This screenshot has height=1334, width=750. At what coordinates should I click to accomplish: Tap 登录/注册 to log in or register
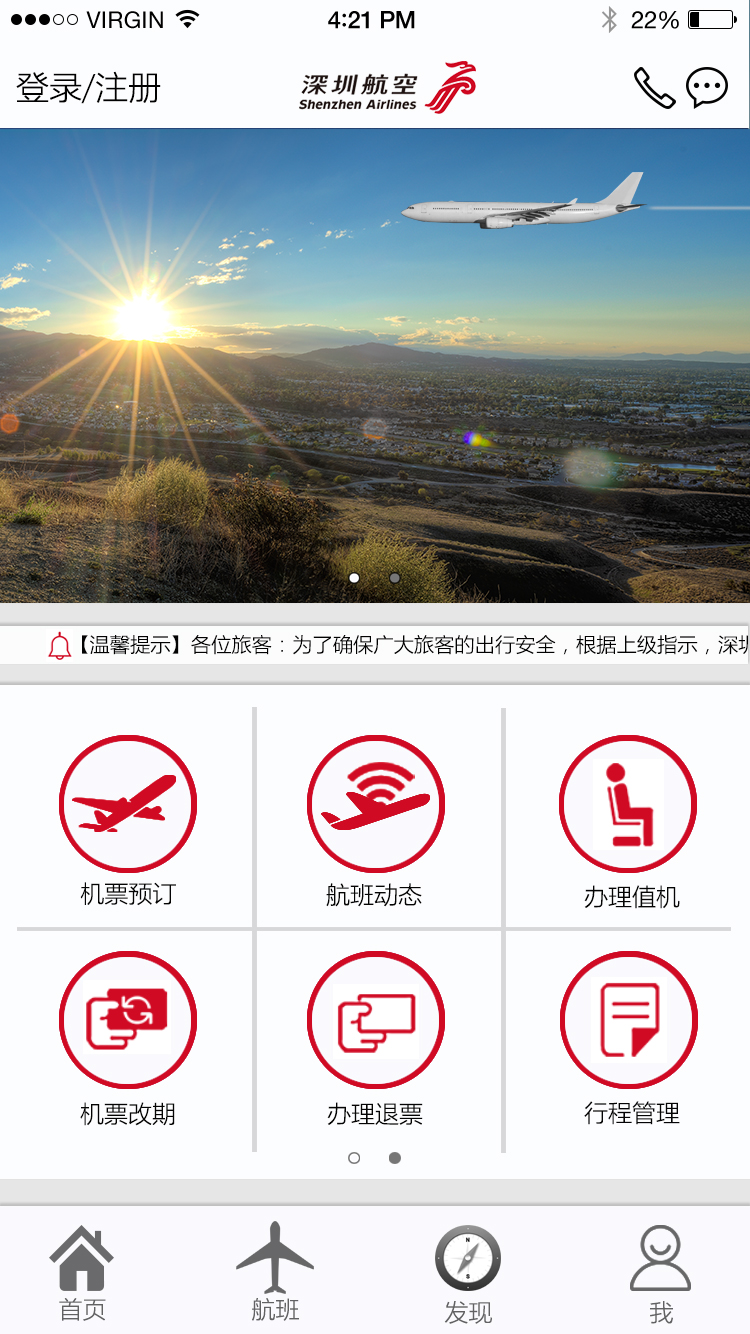click(x=88, y=88)
